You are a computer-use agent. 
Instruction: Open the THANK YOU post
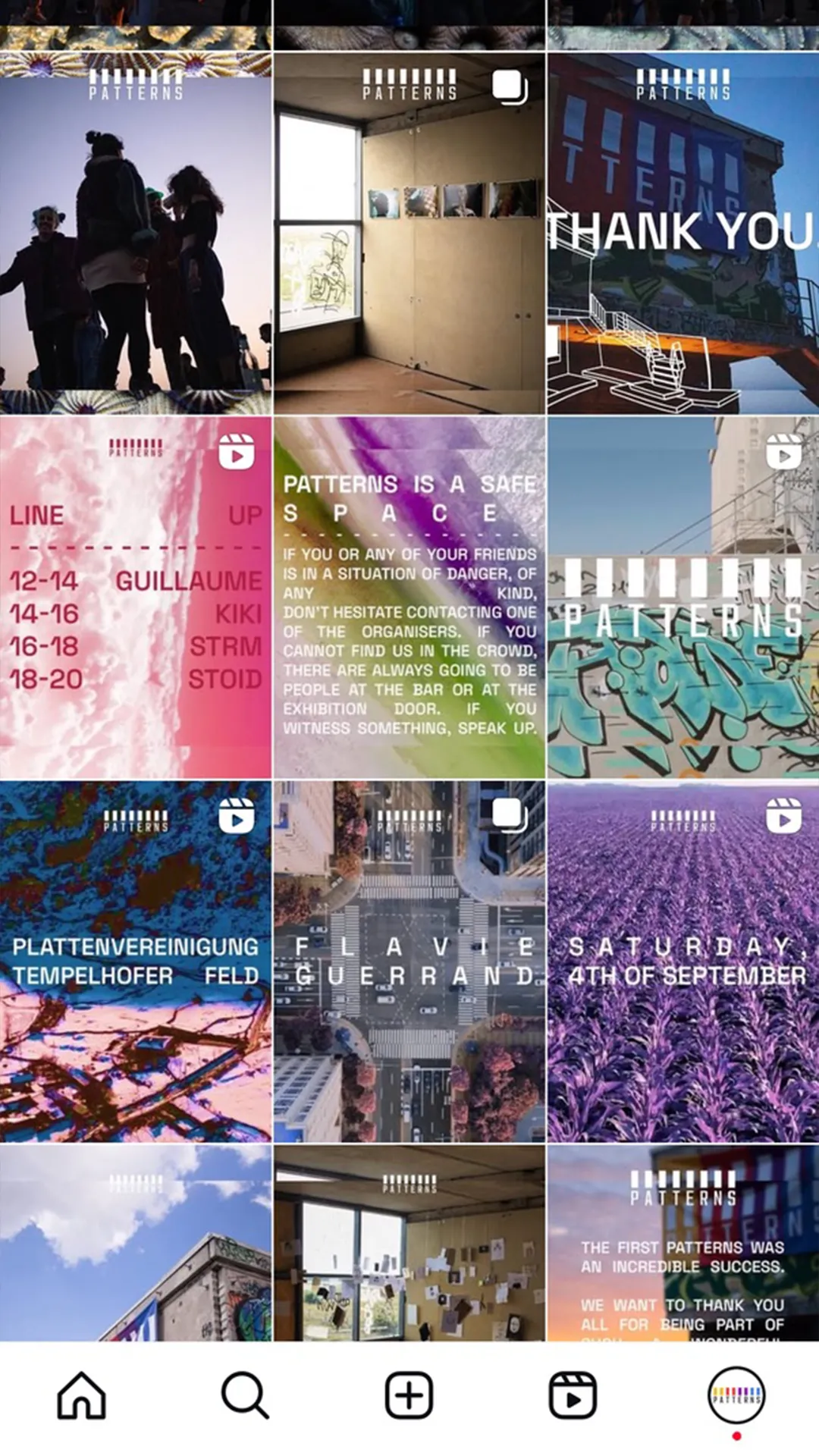tap(682, 235)
